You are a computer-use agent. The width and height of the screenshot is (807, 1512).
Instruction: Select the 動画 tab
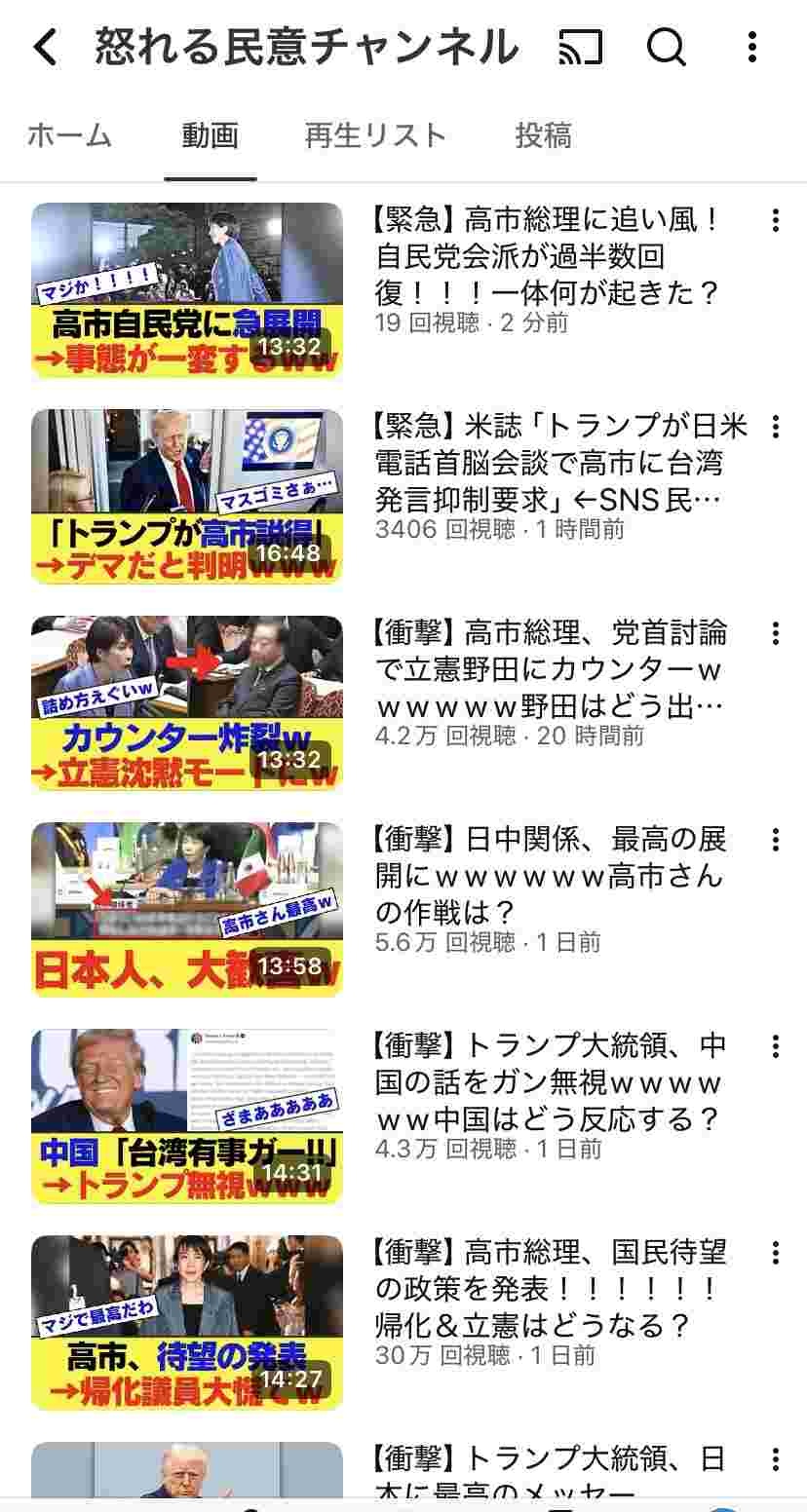click(210, 136)
